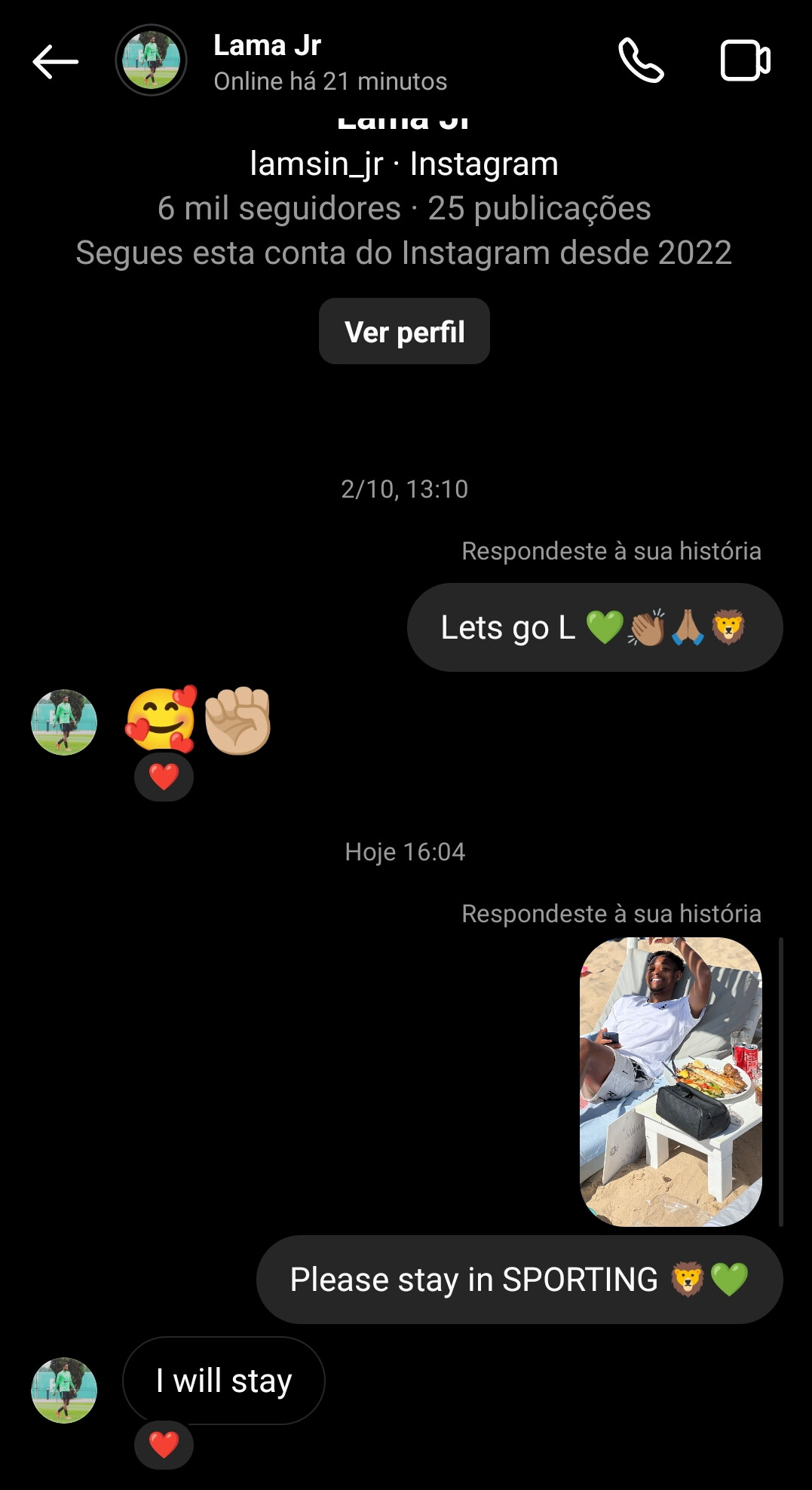
Task: Open Lama Jr's header profile picture
Action: tap(151, 60)
